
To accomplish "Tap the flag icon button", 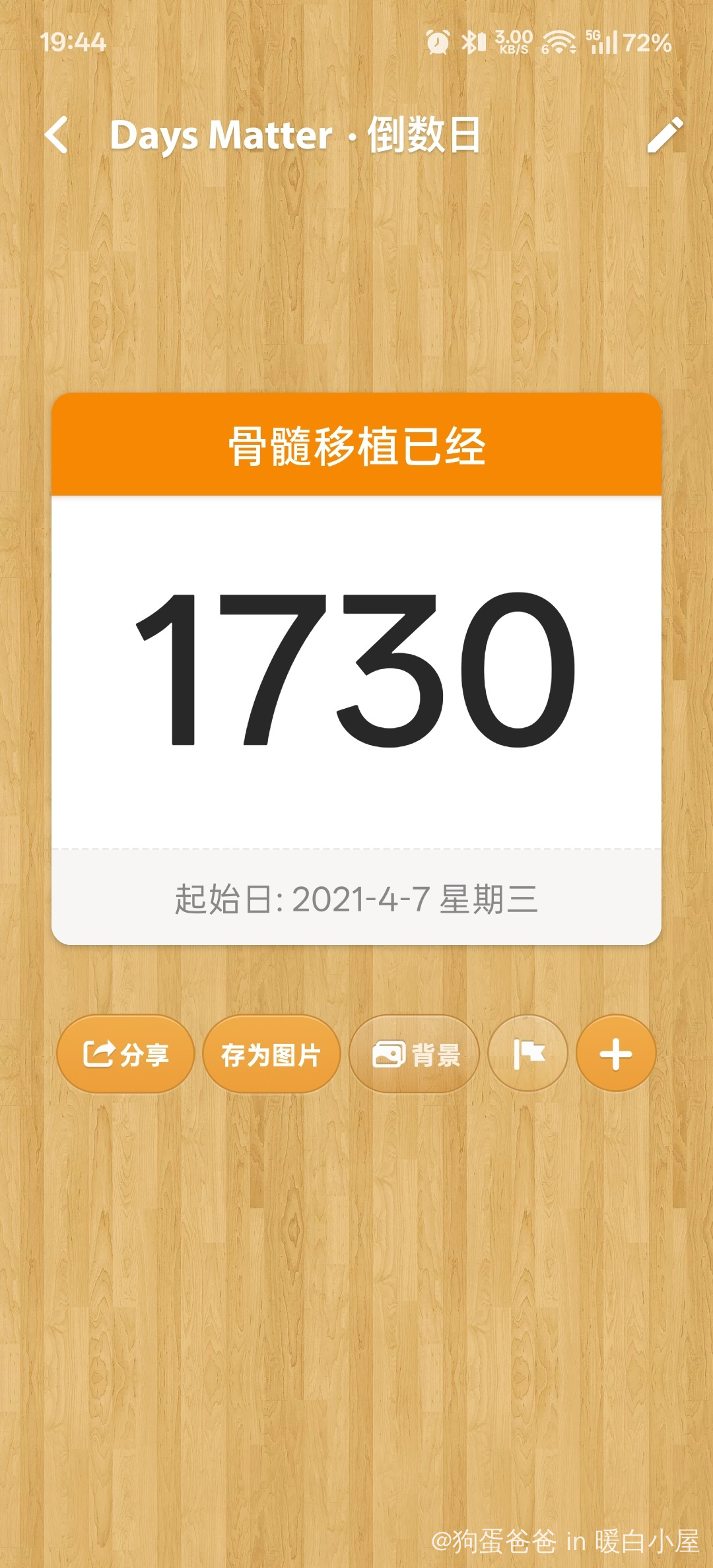I will point(528,1054).
